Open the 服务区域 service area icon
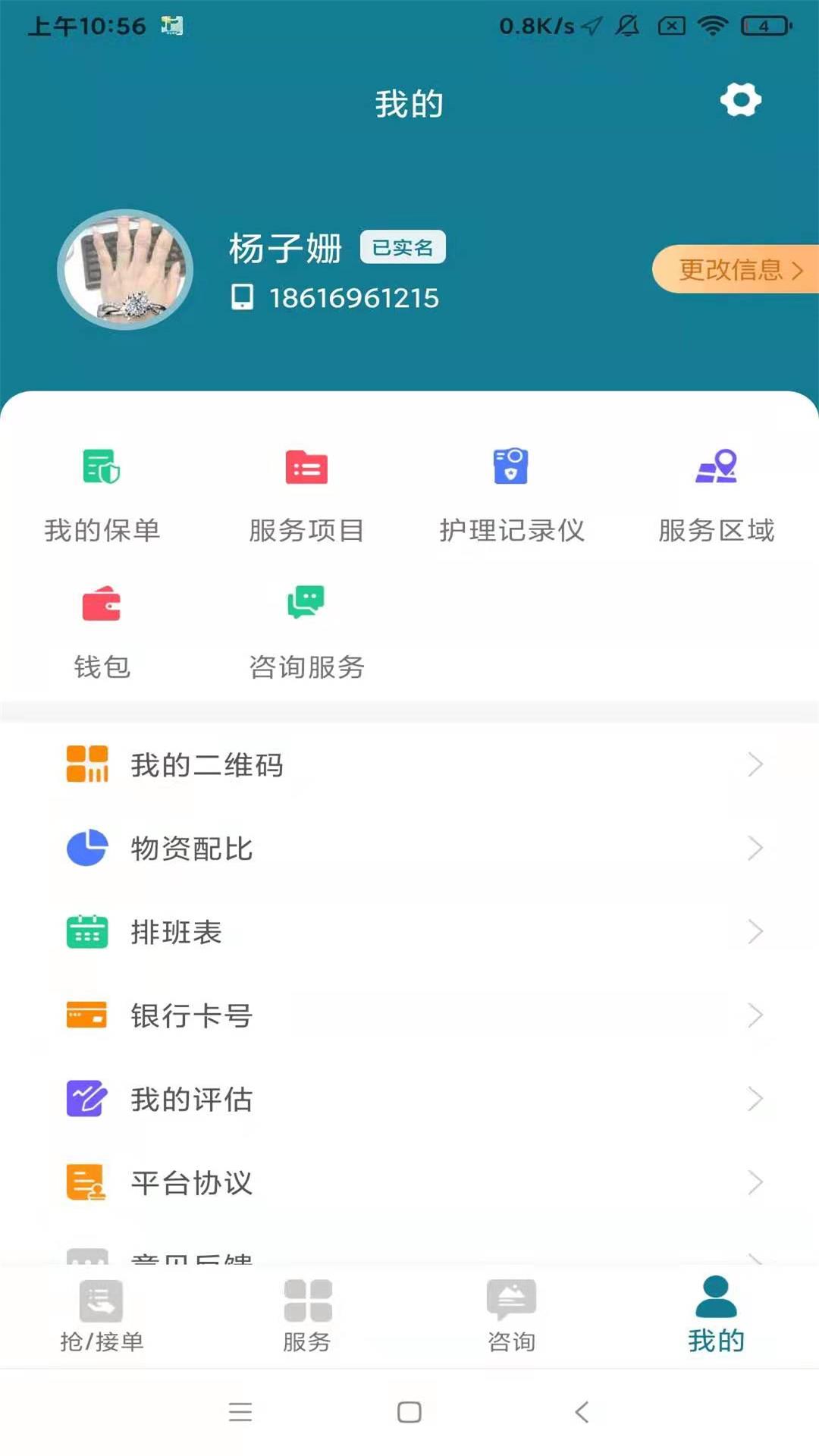 point(717,468)
